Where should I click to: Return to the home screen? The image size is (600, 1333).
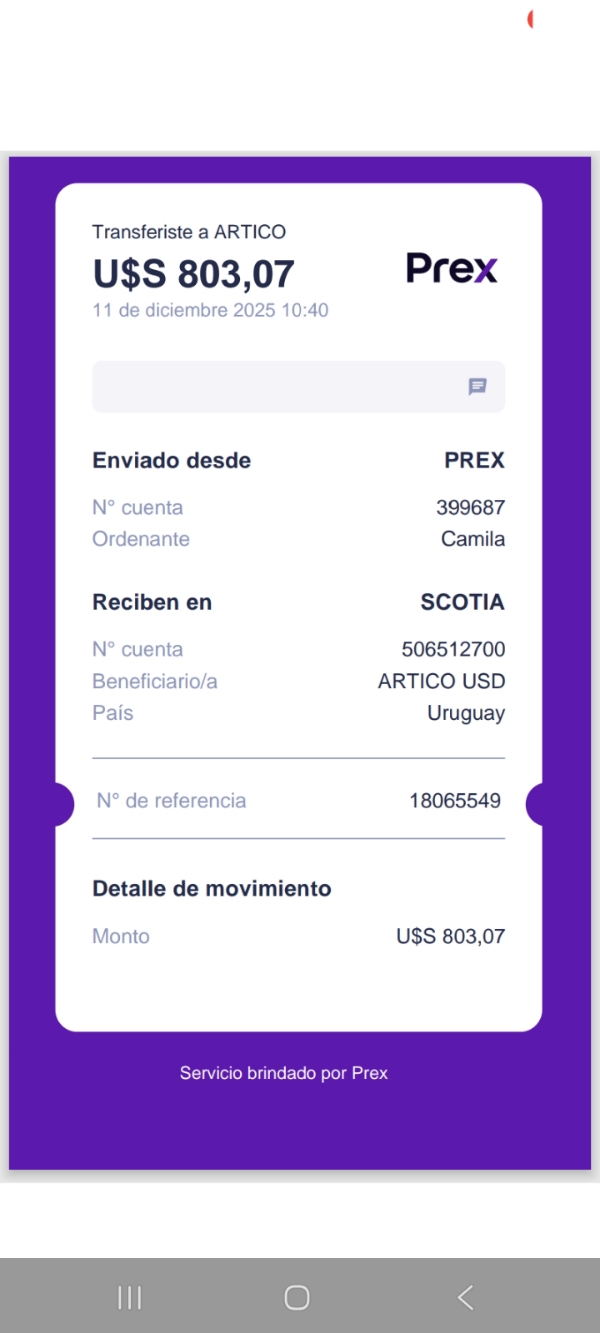(297, 1297)
